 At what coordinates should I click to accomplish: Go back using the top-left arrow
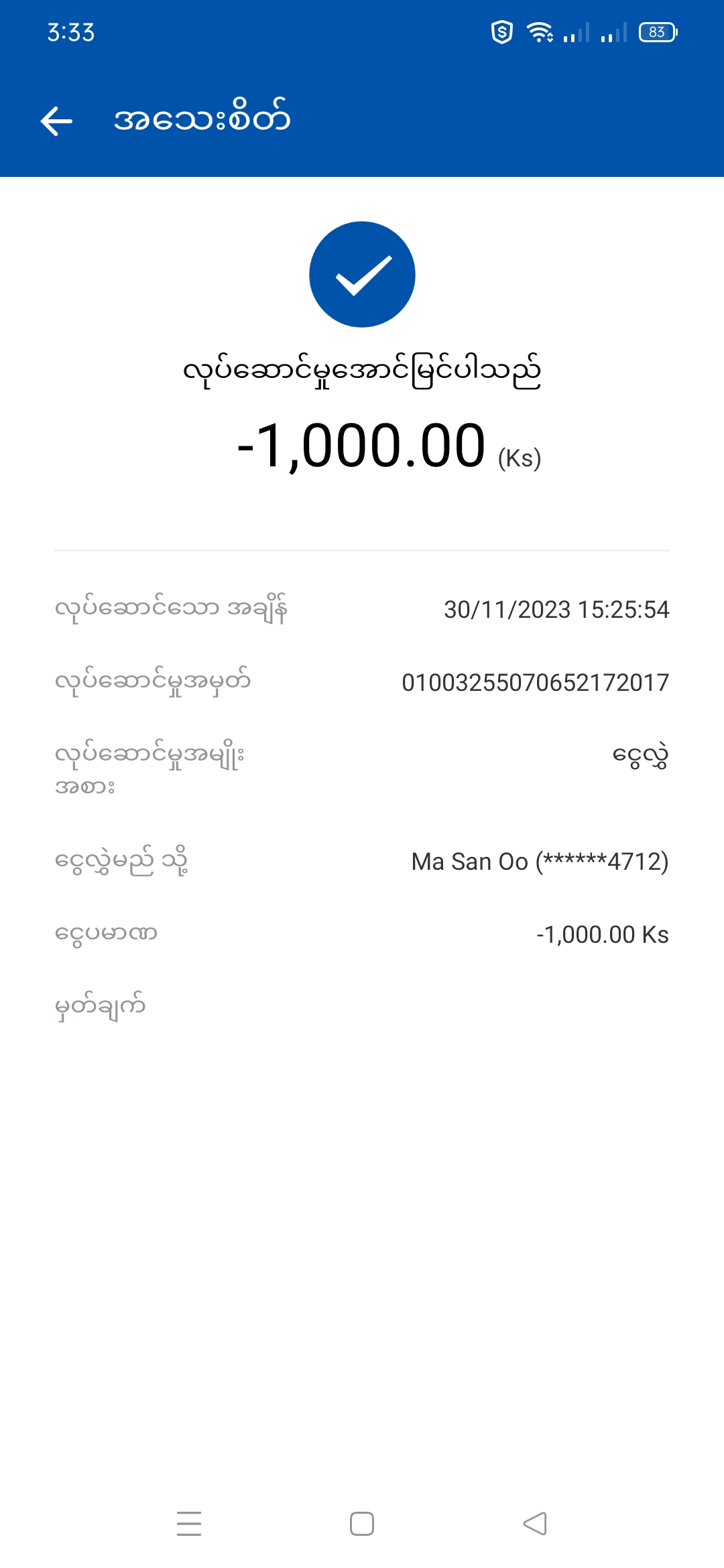click(56, 121)
